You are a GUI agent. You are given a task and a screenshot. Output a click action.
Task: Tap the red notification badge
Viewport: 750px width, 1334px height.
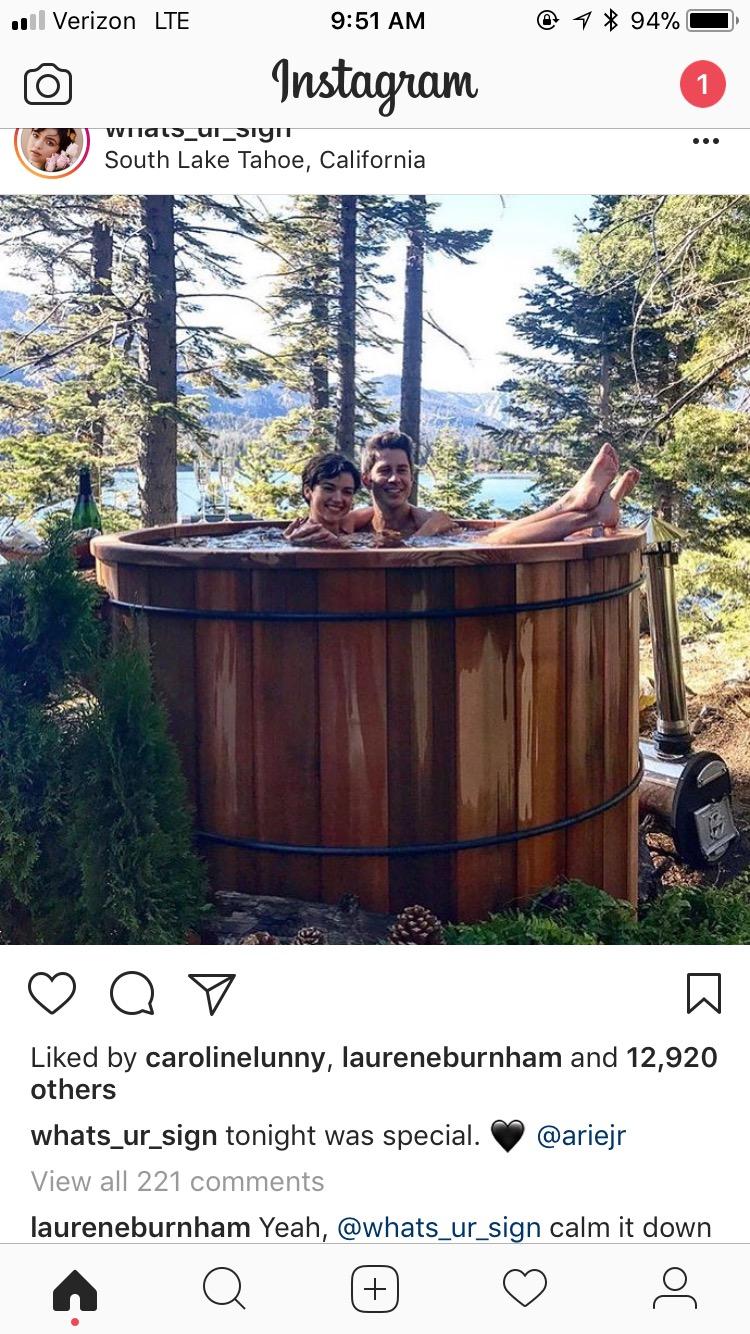(703, 83)
